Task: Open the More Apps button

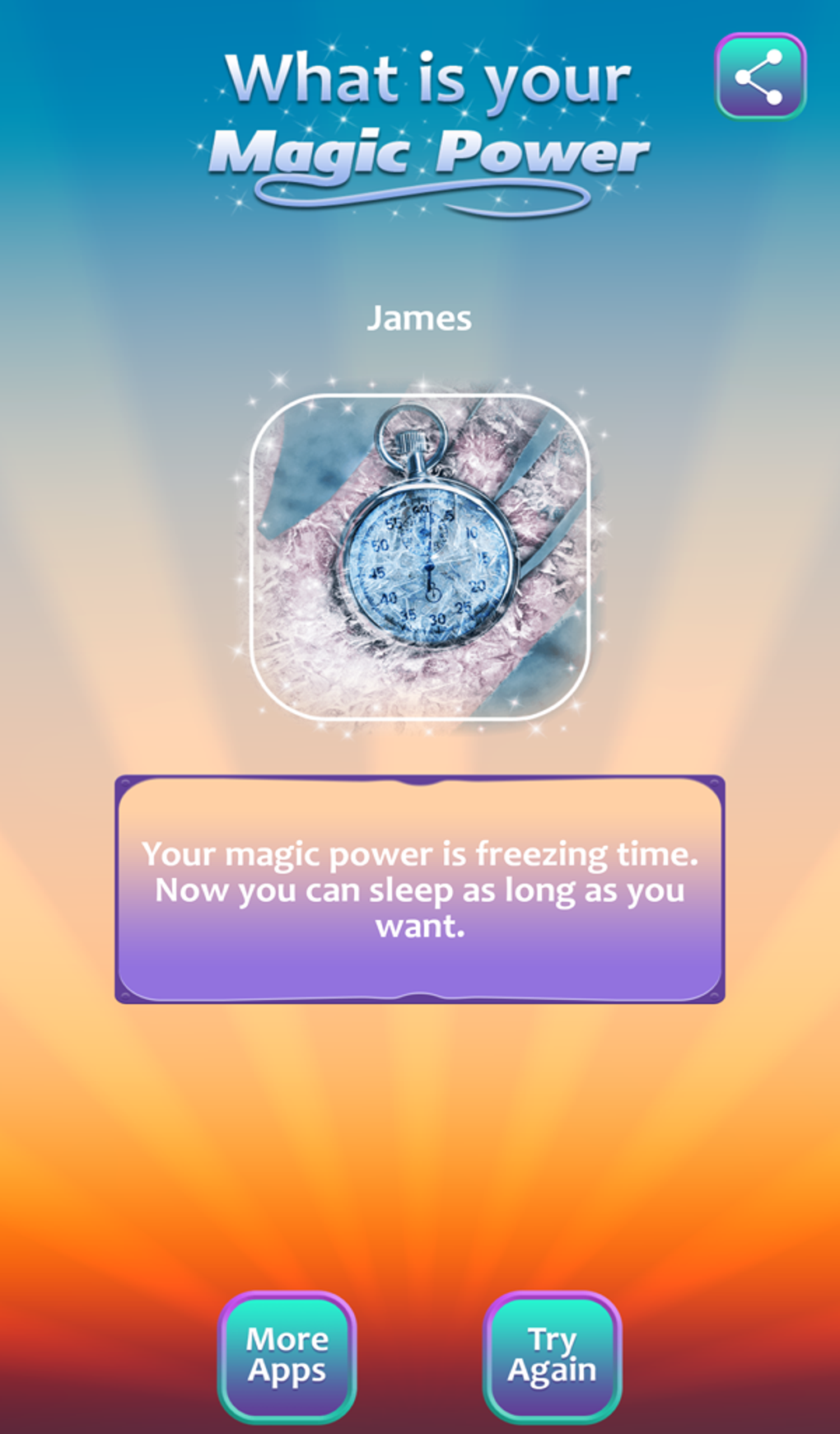Action: 287,1356
